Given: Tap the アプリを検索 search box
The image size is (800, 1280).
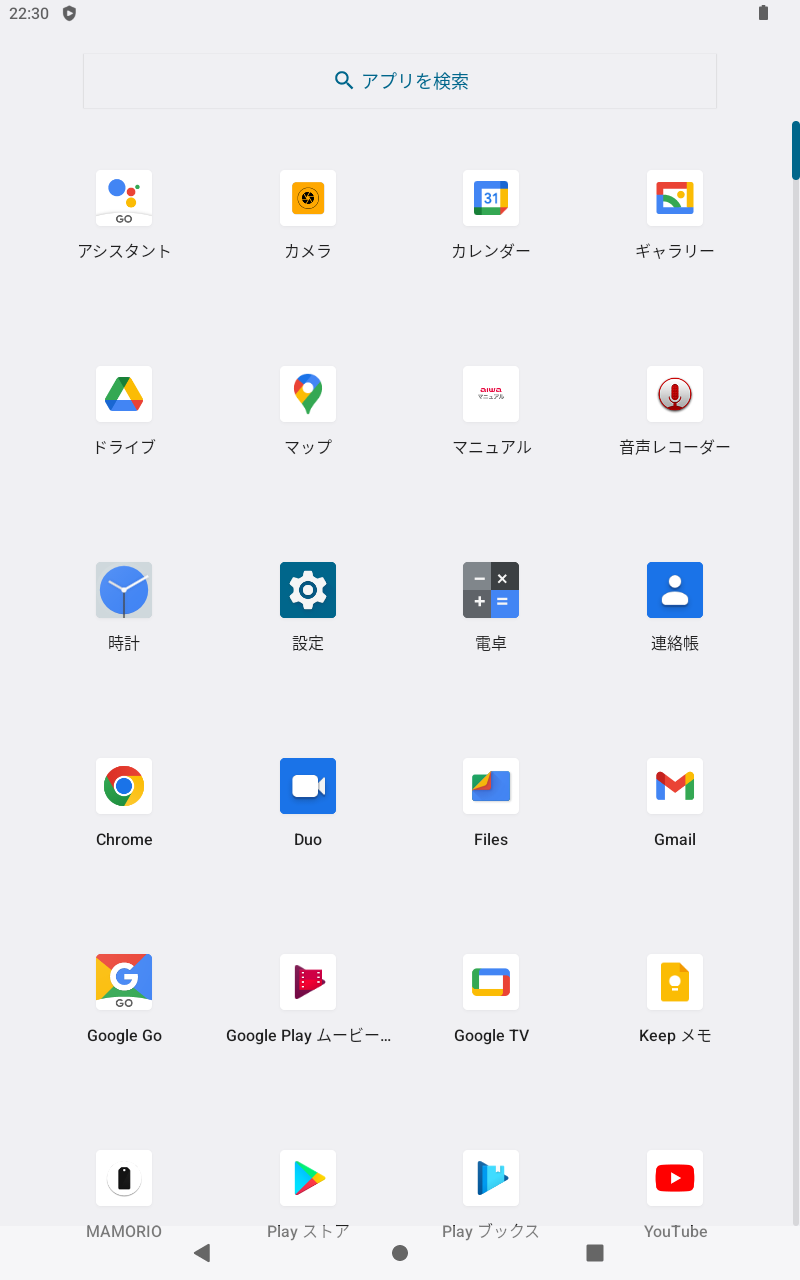Looking at the screenshot, I should tap(400, 81).
